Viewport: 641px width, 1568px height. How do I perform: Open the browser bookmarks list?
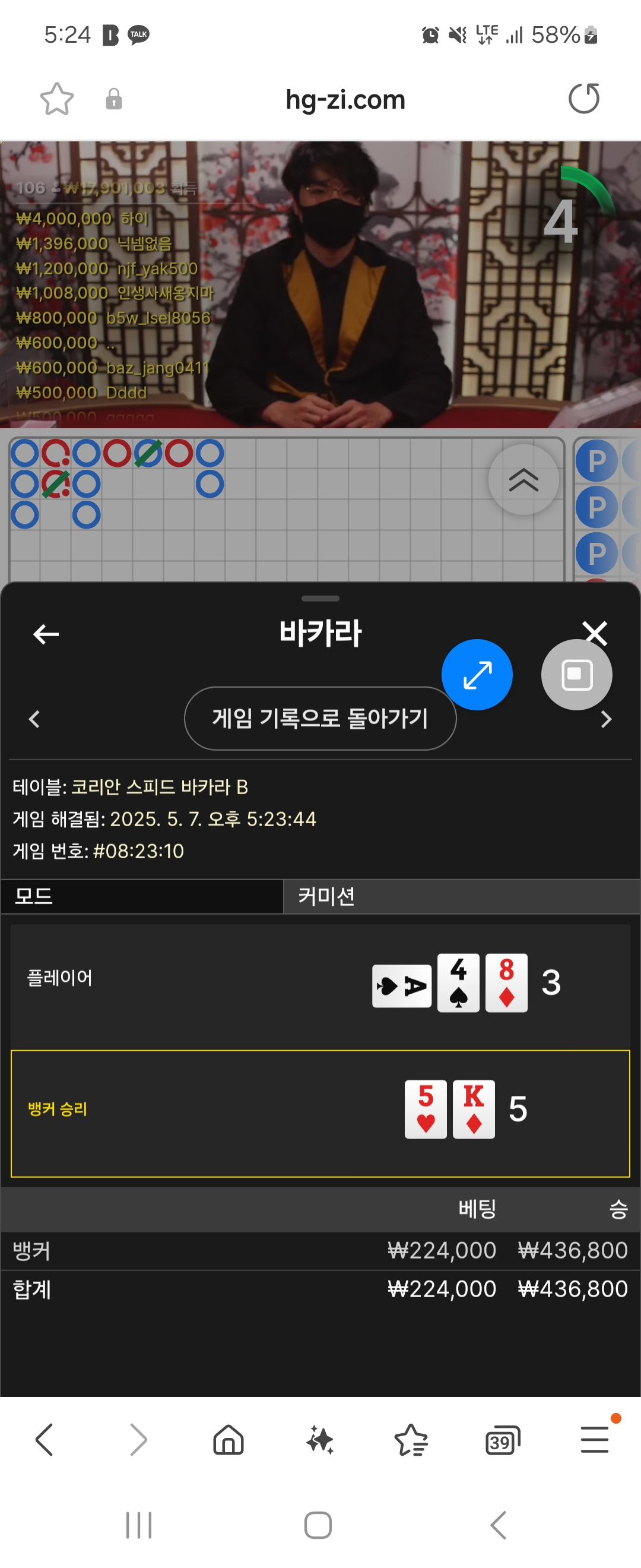[x=411, y=1440]
